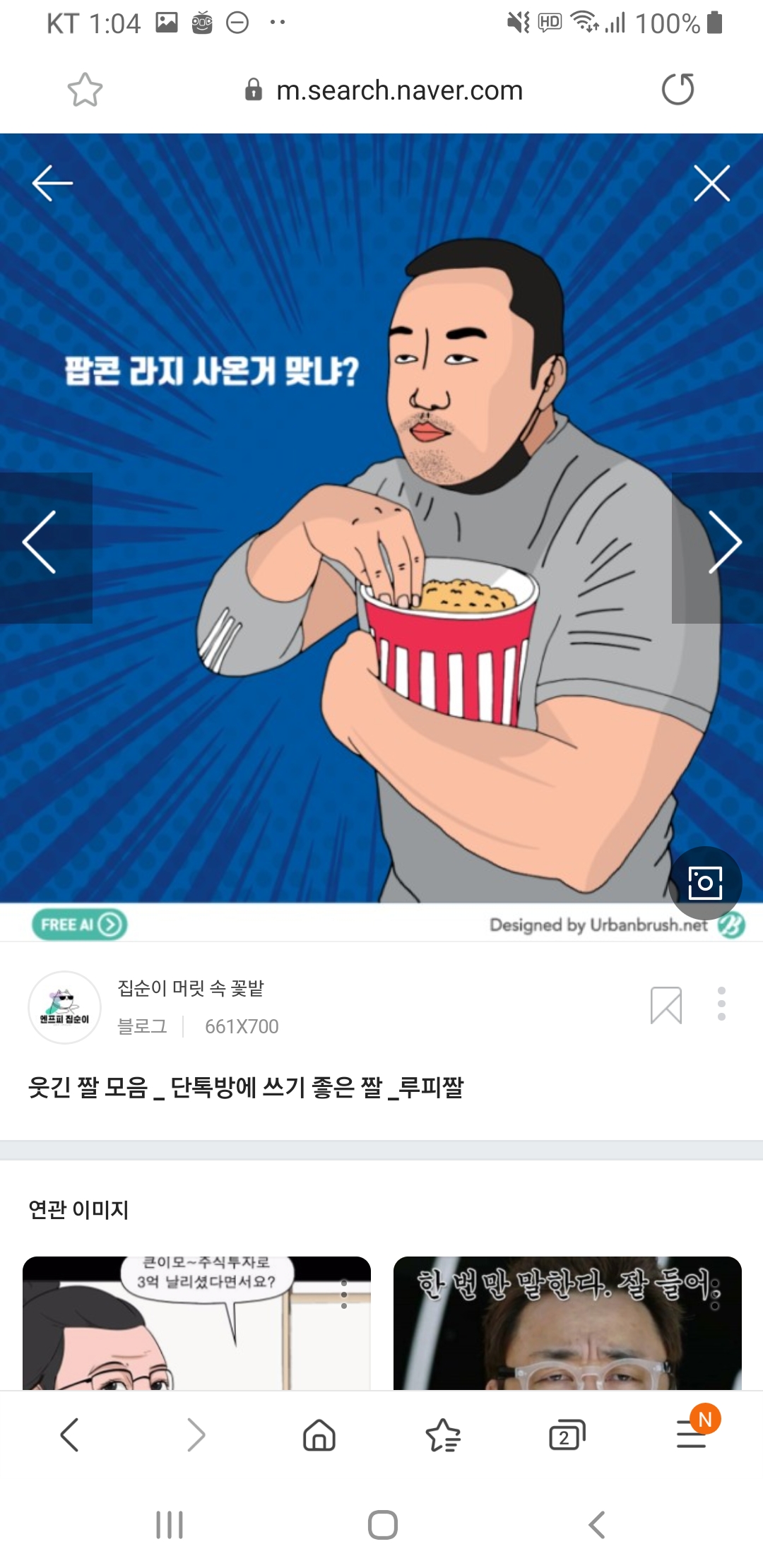Screen dimensions: 763x1568
Task: Open smart lens image search icon
Action: (x=704, y=883)
